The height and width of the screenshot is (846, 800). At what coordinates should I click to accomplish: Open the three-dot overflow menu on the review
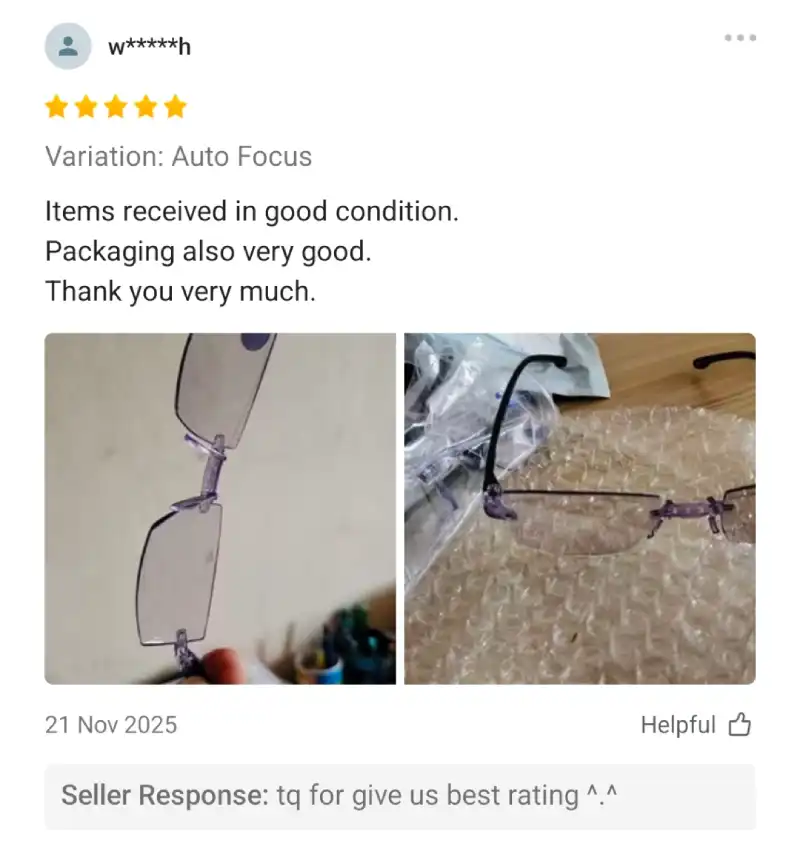(740, 38)
